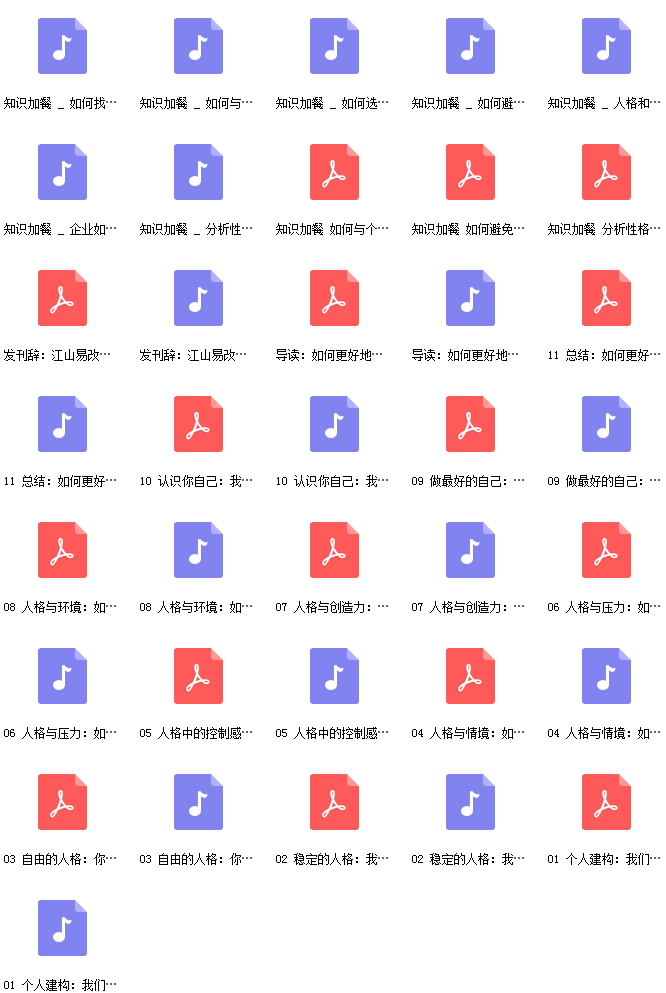666x993 pixels.
Task: Play the audio 08 人格与环境：如…
Action: 198,550
